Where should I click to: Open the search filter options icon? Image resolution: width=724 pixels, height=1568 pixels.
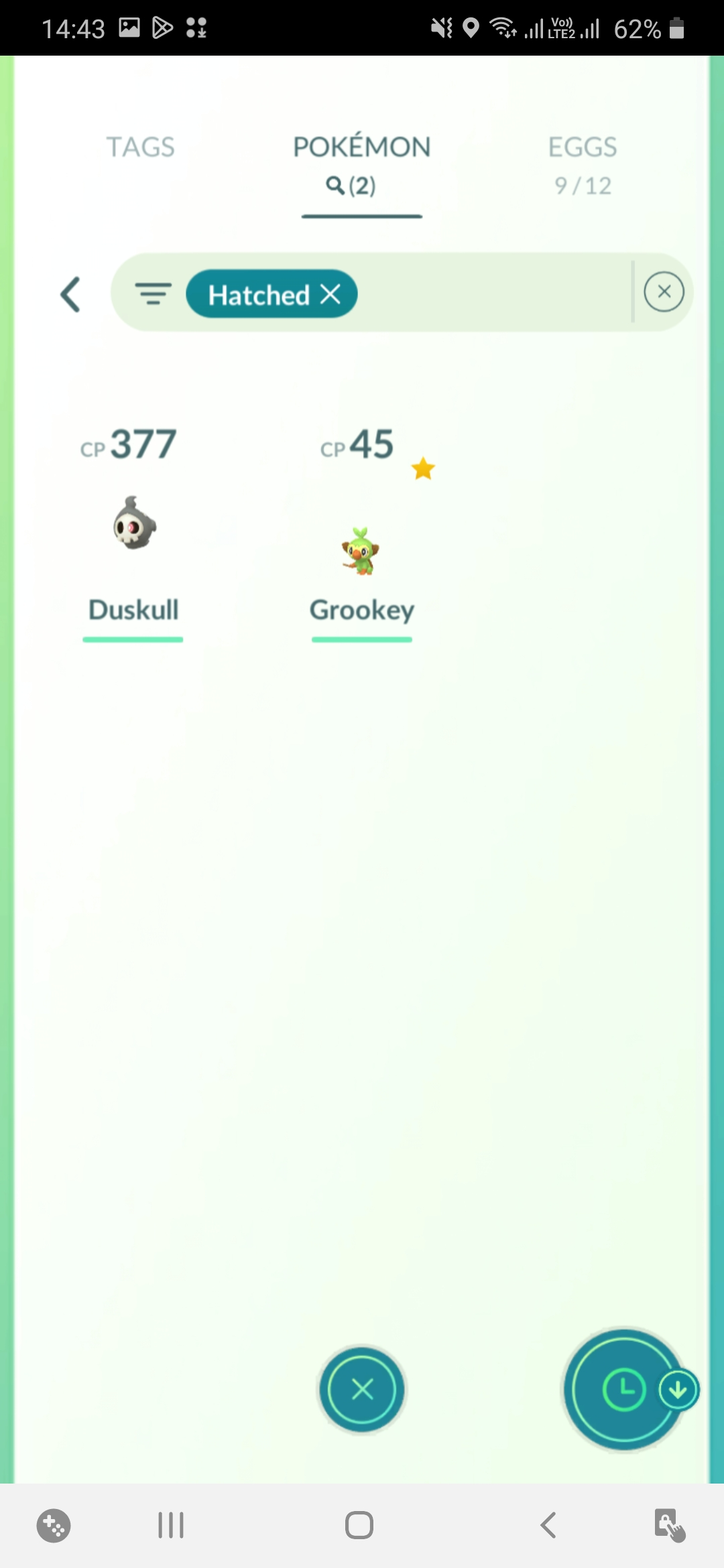click(x=154, y=293)
